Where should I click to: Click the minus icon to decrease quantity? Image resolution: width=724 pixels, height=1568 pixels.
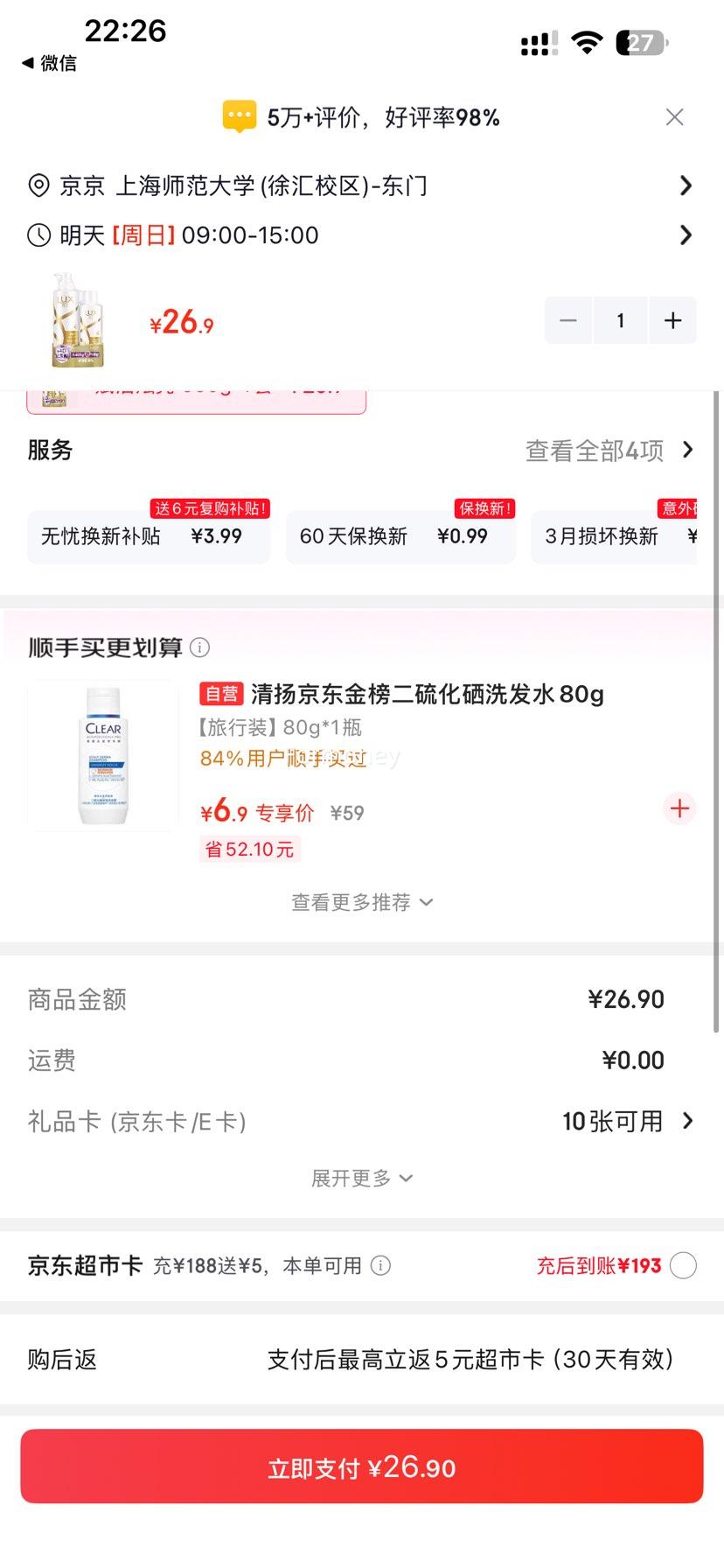(567, 320)
